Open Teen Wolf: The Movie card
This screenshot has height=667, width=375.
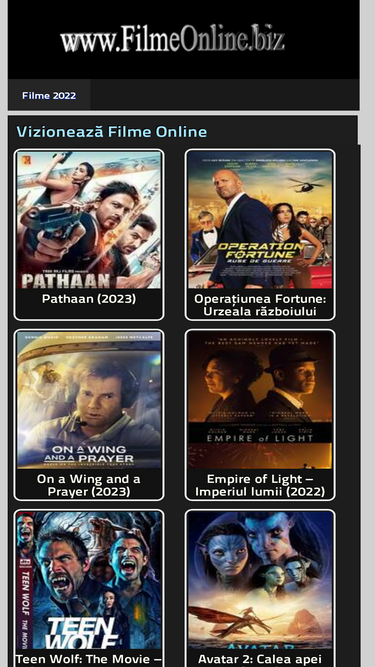(89, 588)
